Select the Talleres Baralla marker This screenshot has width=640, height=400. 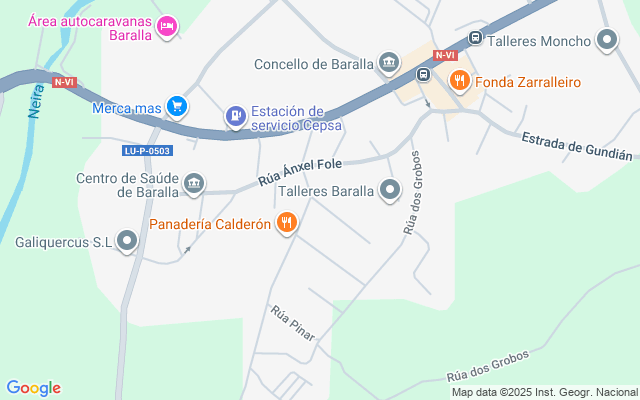point(389,190)
